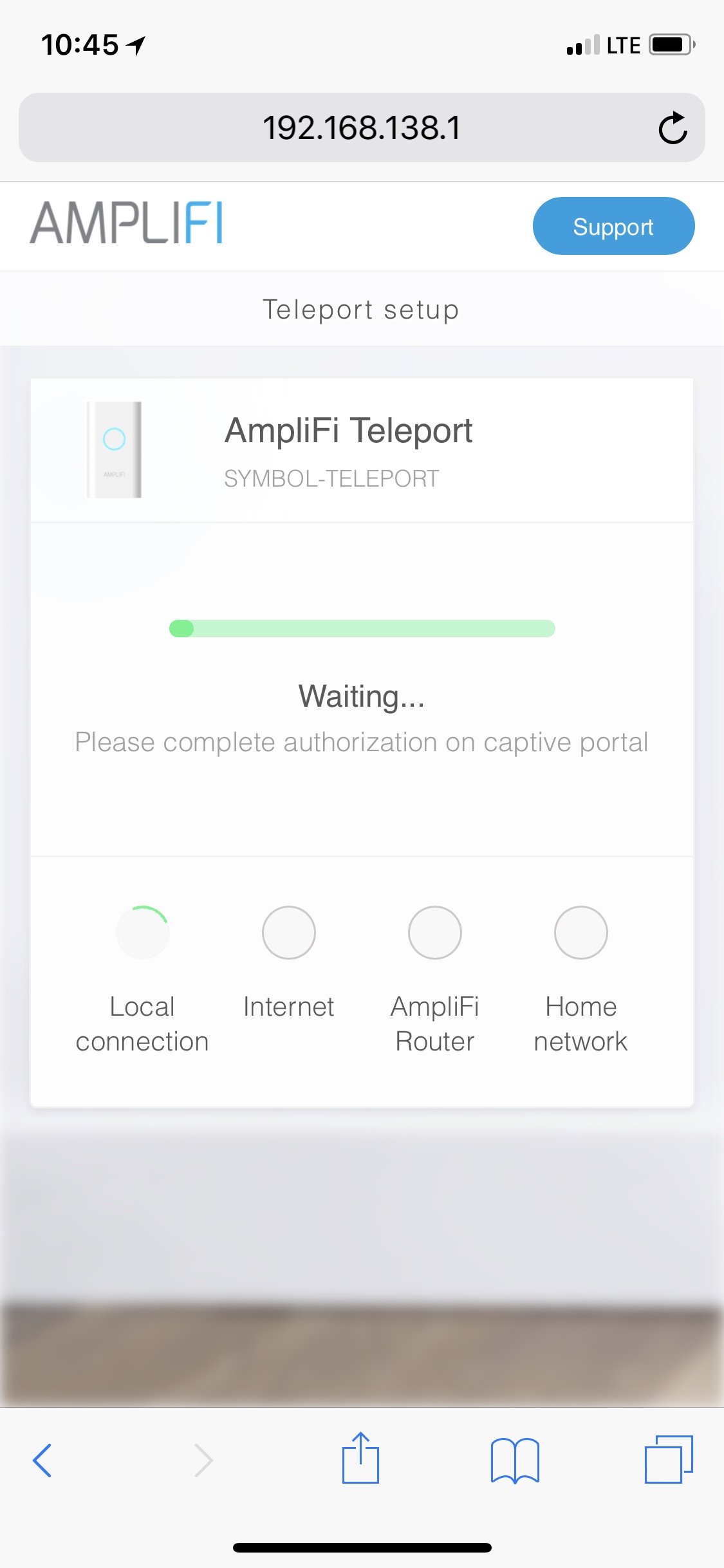Viewport: 724px width, 1568px height.
Task: Select the Home network status circle
Action: click(580, 932)
